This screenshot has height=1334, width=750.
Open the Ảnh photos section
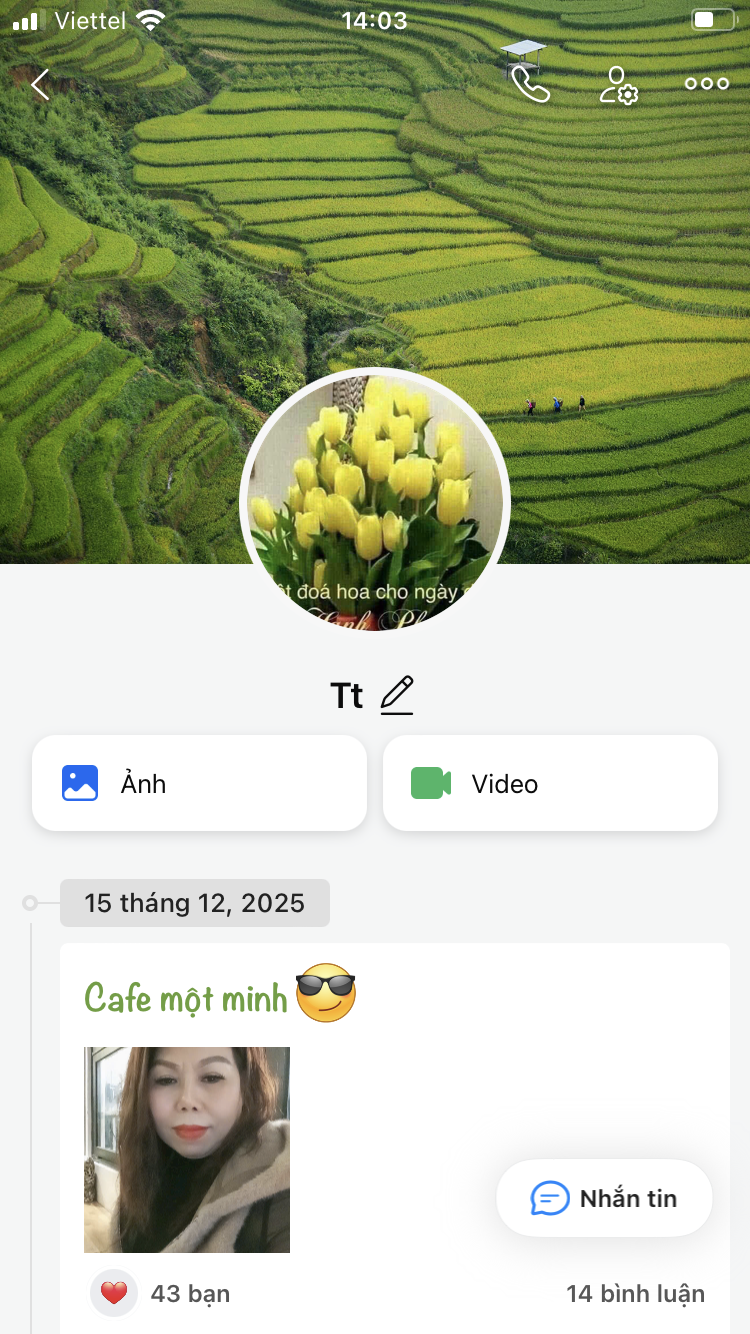point(198,783)
